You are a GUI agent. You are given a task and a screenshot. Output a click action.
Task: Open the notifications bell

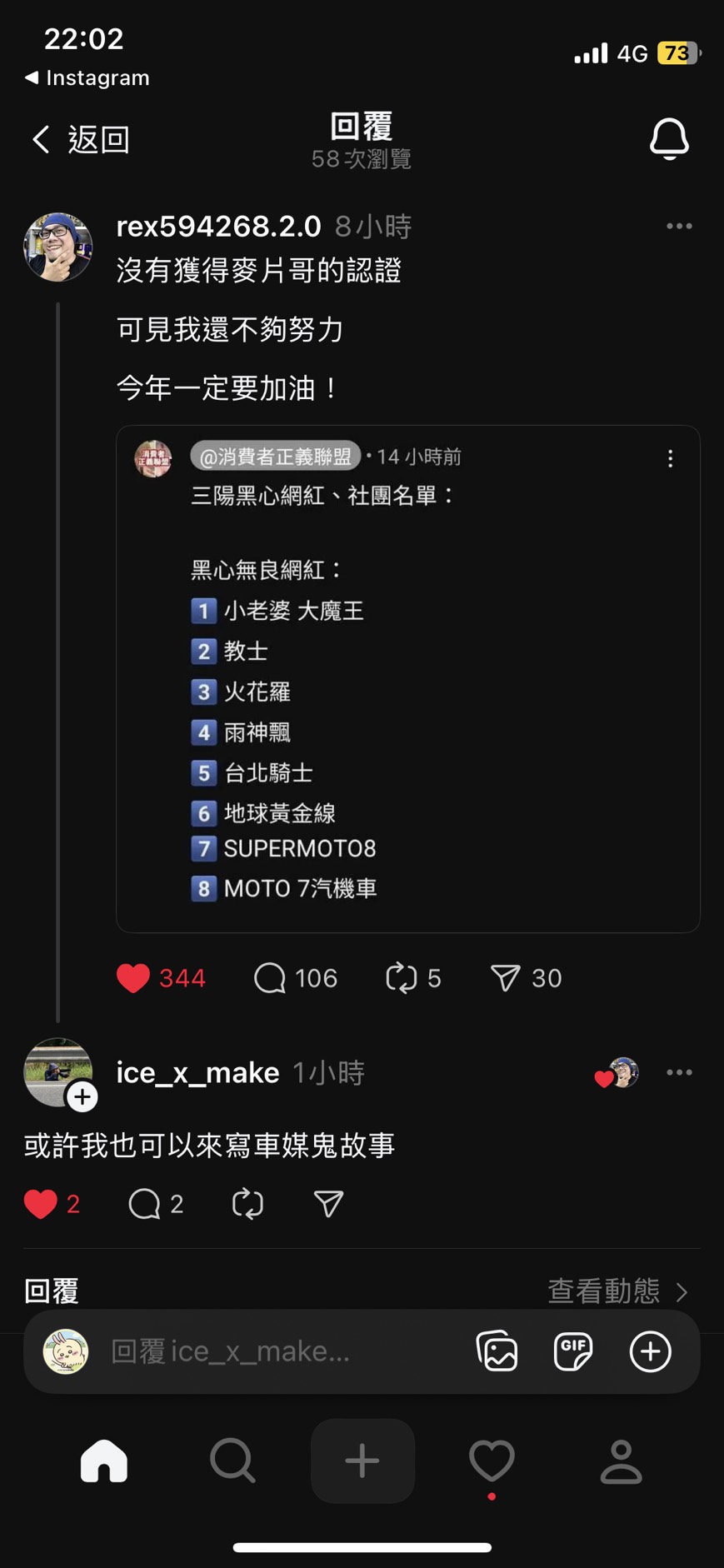669,138
